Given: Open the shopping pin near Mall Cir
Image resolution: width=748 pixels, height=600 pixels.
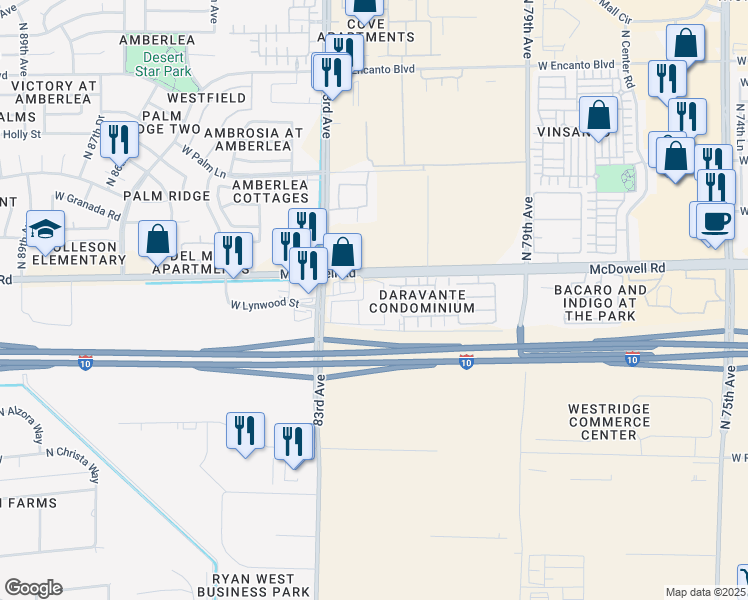Looking at the screenshot, I should 685,44.
